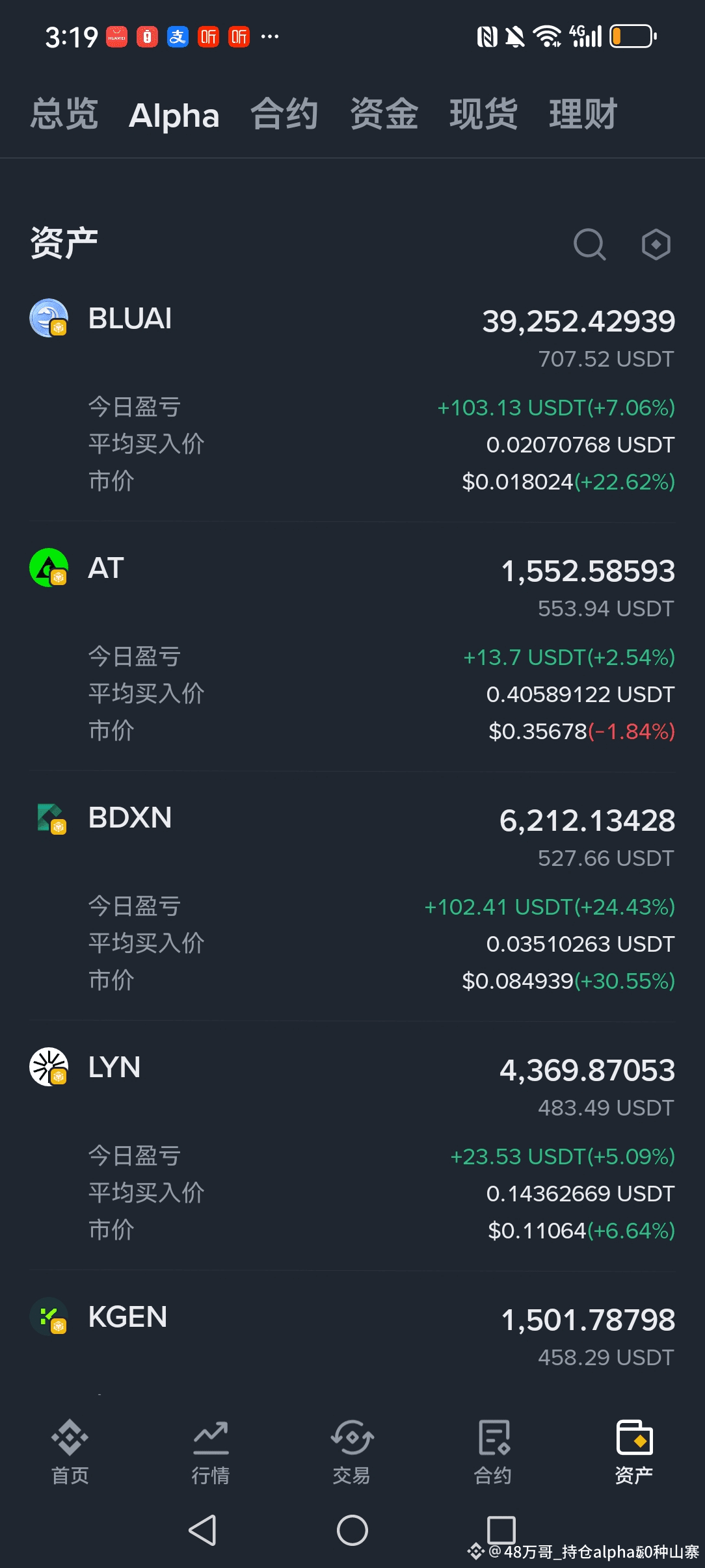The height and width of the screenshot is (1568, 705).
Task: Tap the system home button
Action: pos(352,1530)
